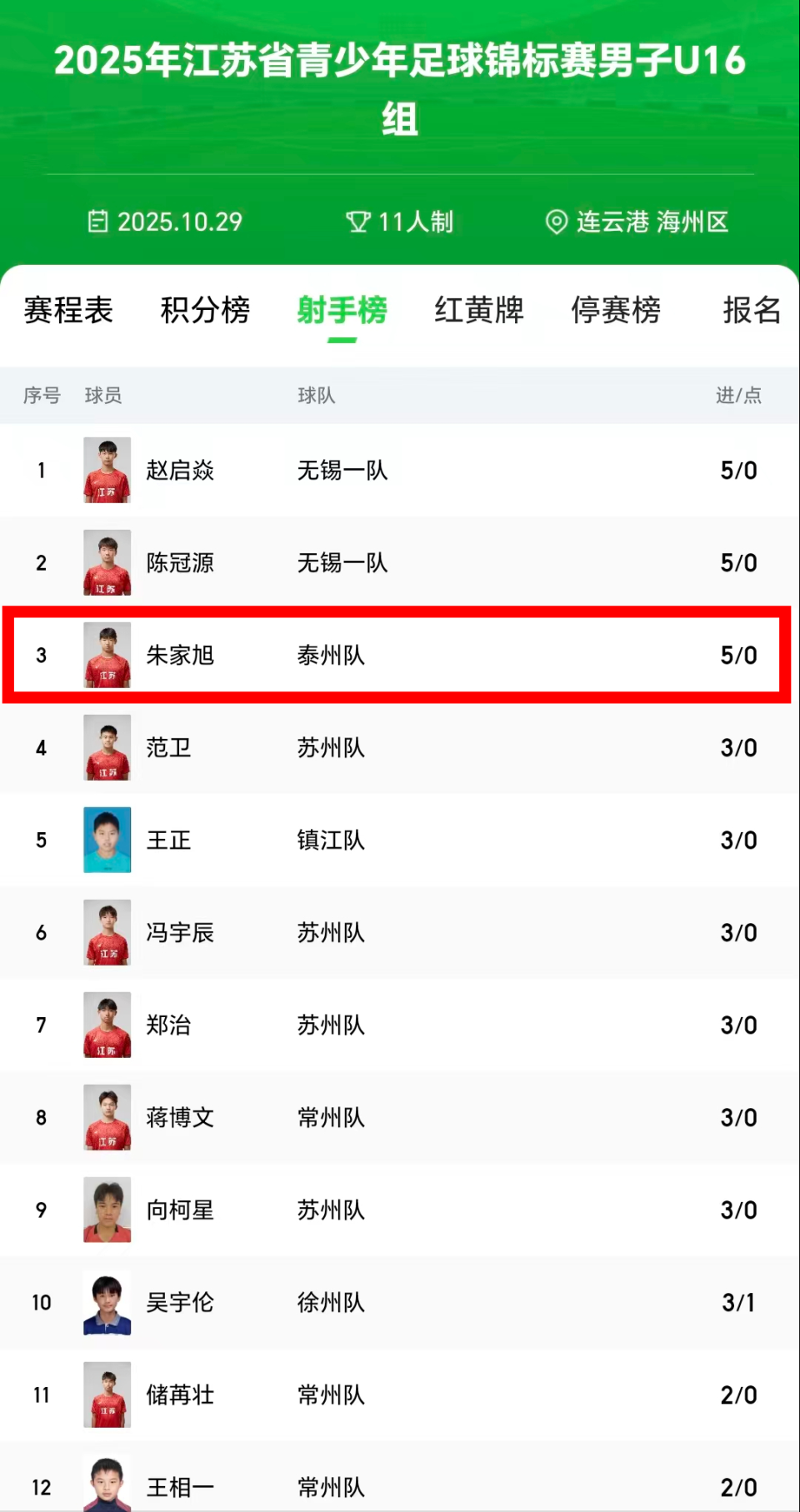800x1512 pixels.
Task: Open the 报名 tab
Action: coord(751,310)
